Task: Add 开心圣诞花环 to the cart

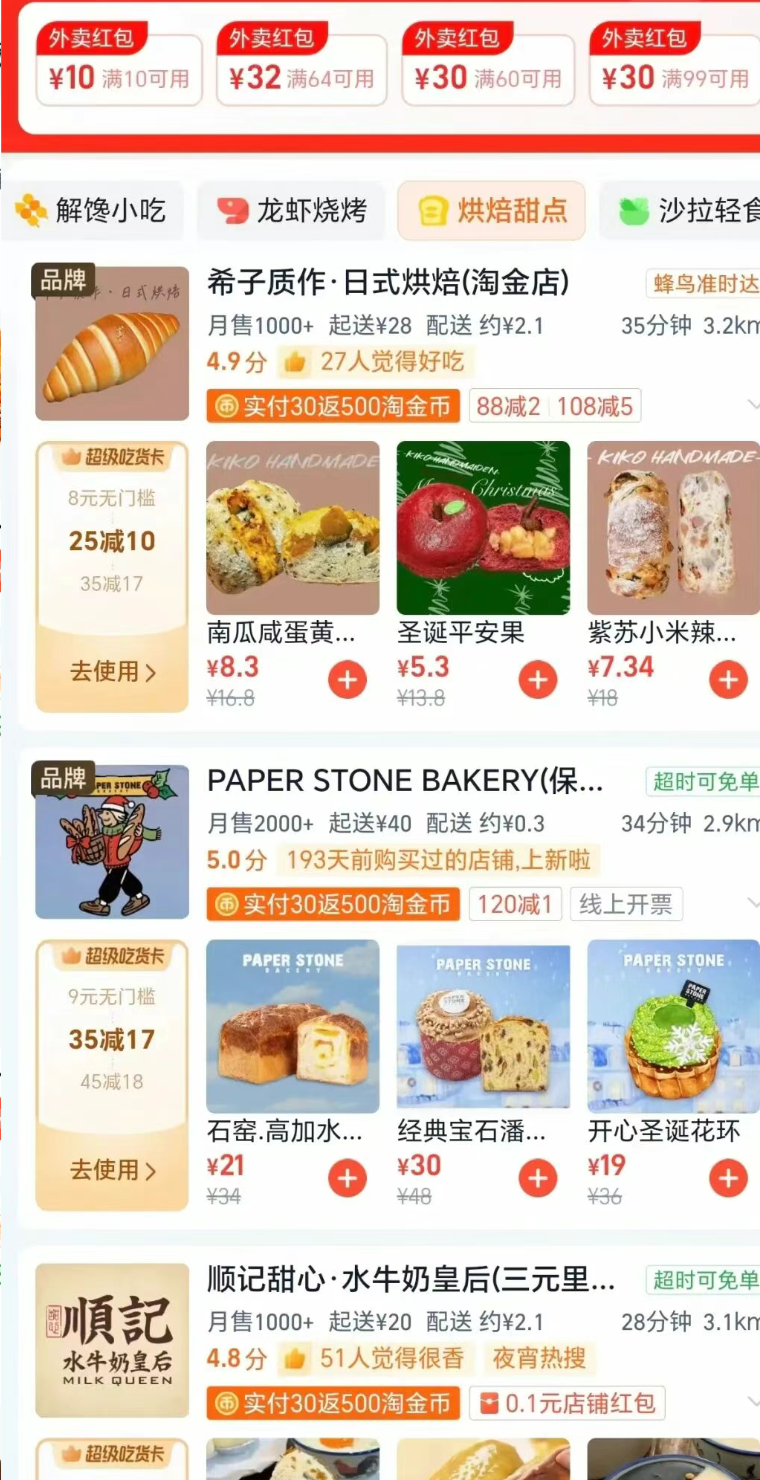Action: tap(728, 1179)
